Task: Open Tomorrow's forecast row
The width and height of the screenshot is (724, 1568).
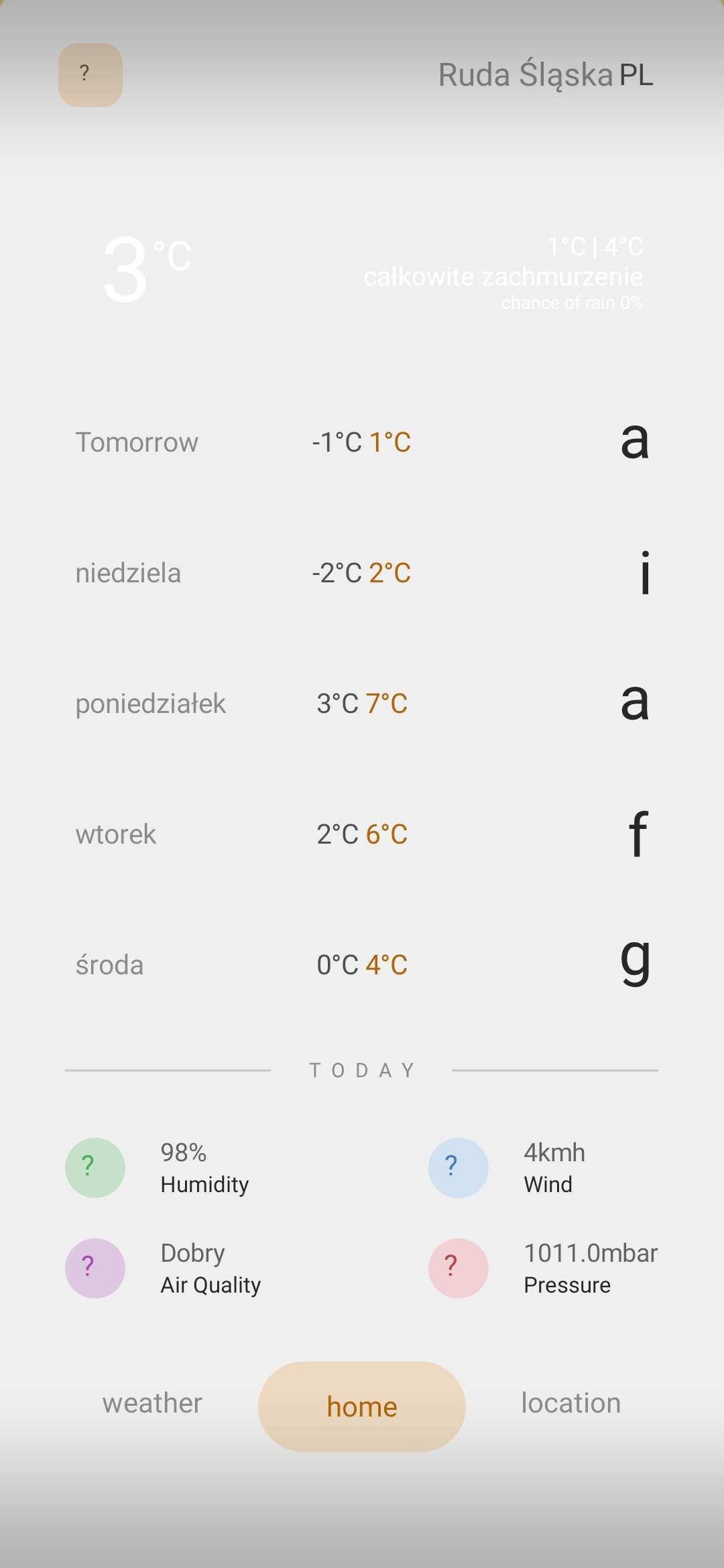Action: click(362, 442)
